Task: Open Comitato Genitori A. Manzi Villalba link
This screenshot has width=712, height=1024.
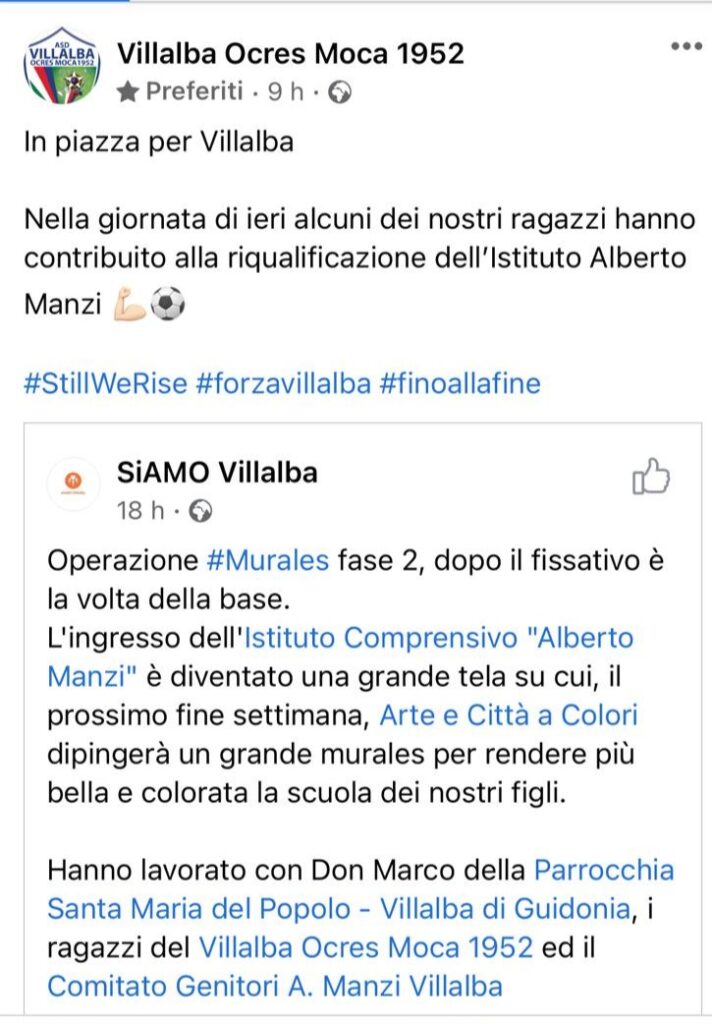Action: (x=275, y=986)
